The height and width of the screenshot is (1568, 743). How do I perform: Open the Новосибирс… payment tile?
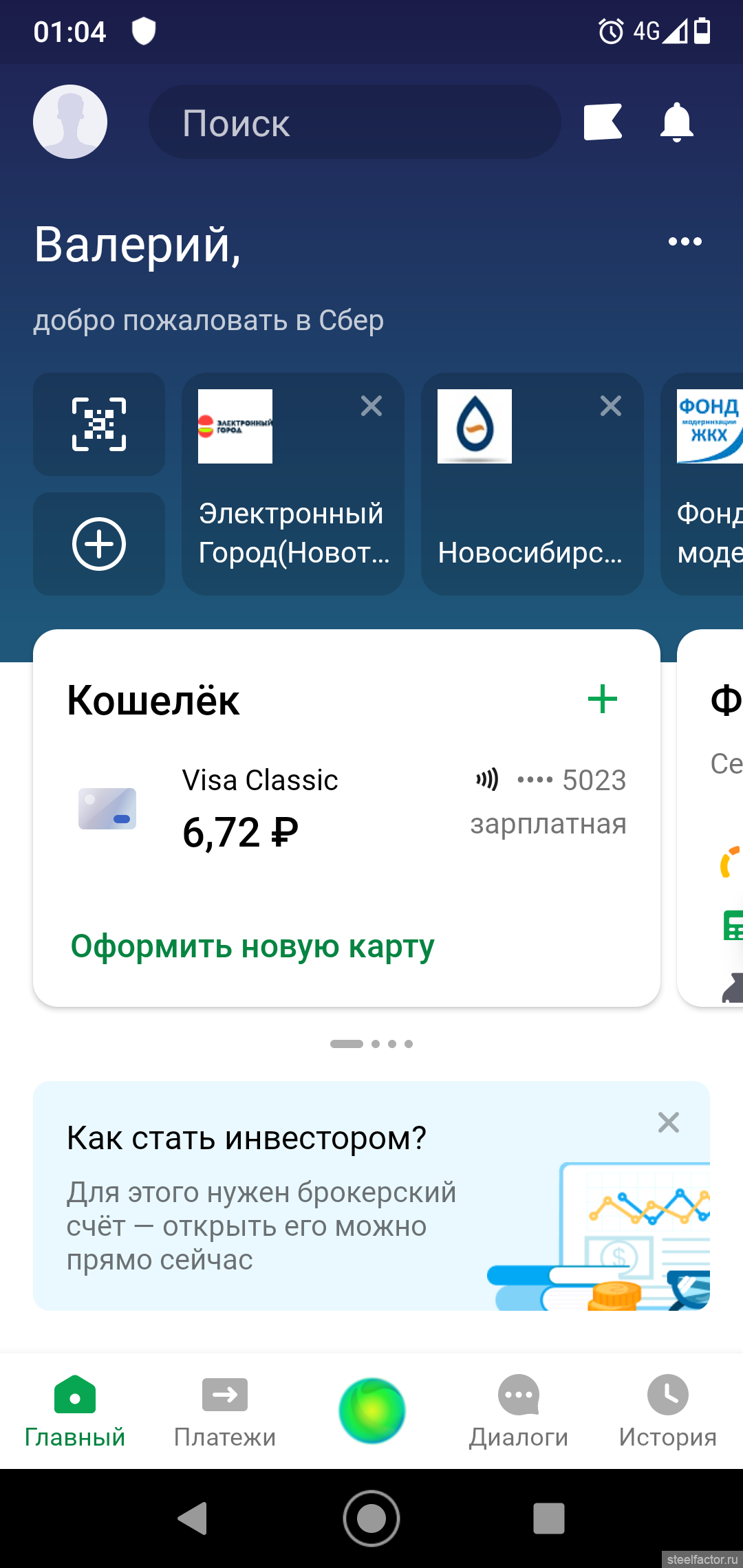coord(532,484)
